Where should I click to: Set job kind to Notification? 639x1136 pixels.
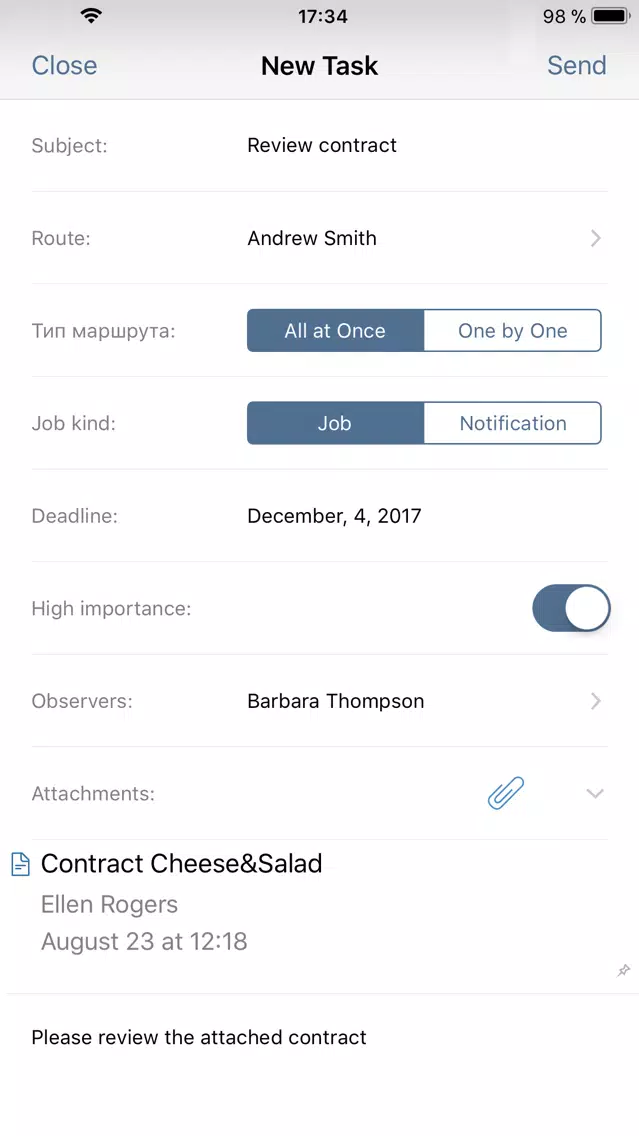click(x=512, y=423)
